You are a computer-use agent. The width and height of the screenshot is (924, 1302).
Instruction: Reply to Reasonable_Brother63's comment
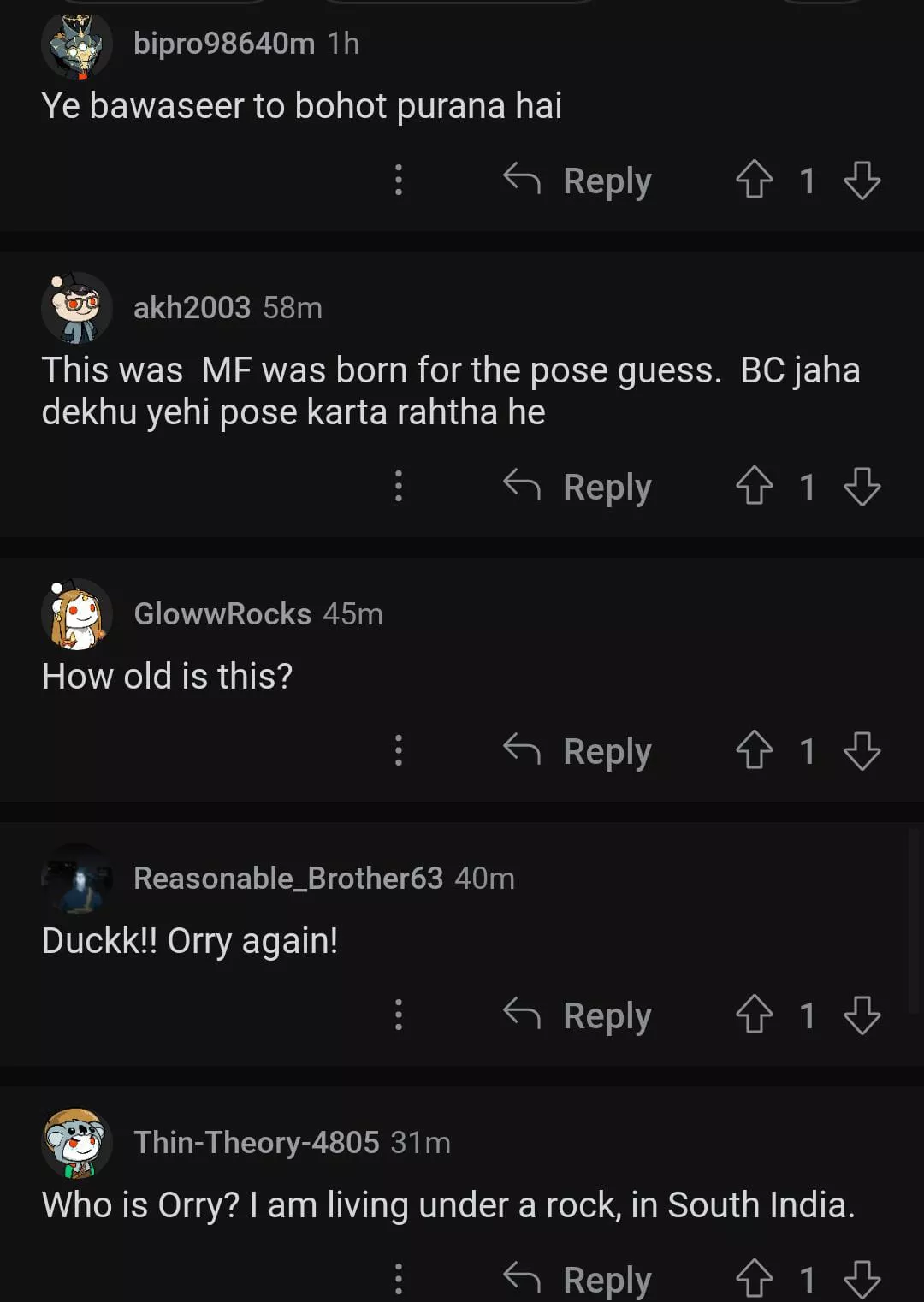(578, 1015)
